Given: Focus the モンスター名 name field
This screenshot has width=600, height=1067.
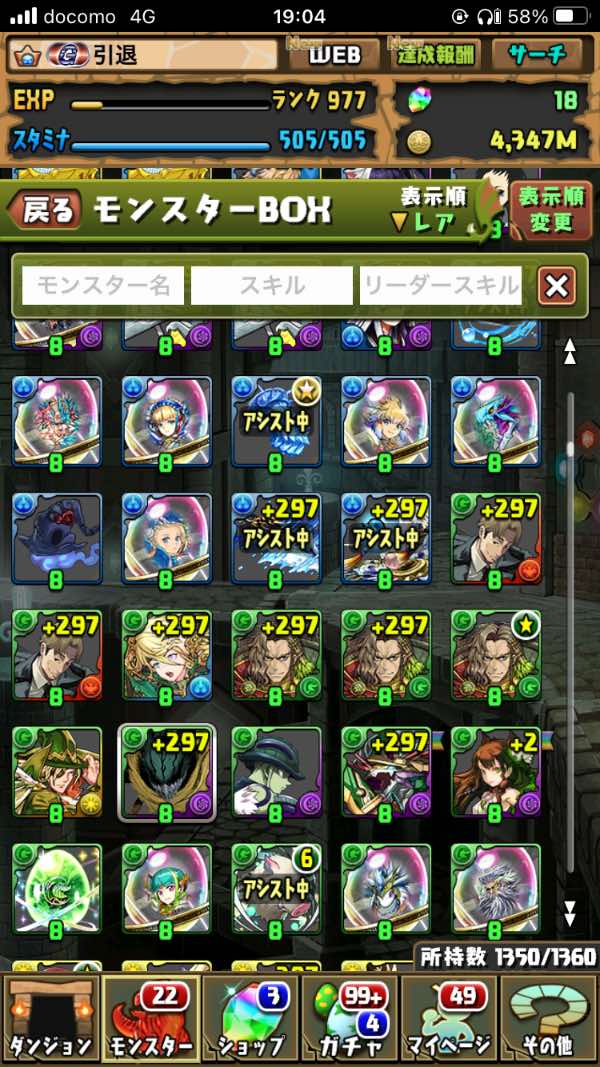Looking at the screenshot, I should 103,286.
